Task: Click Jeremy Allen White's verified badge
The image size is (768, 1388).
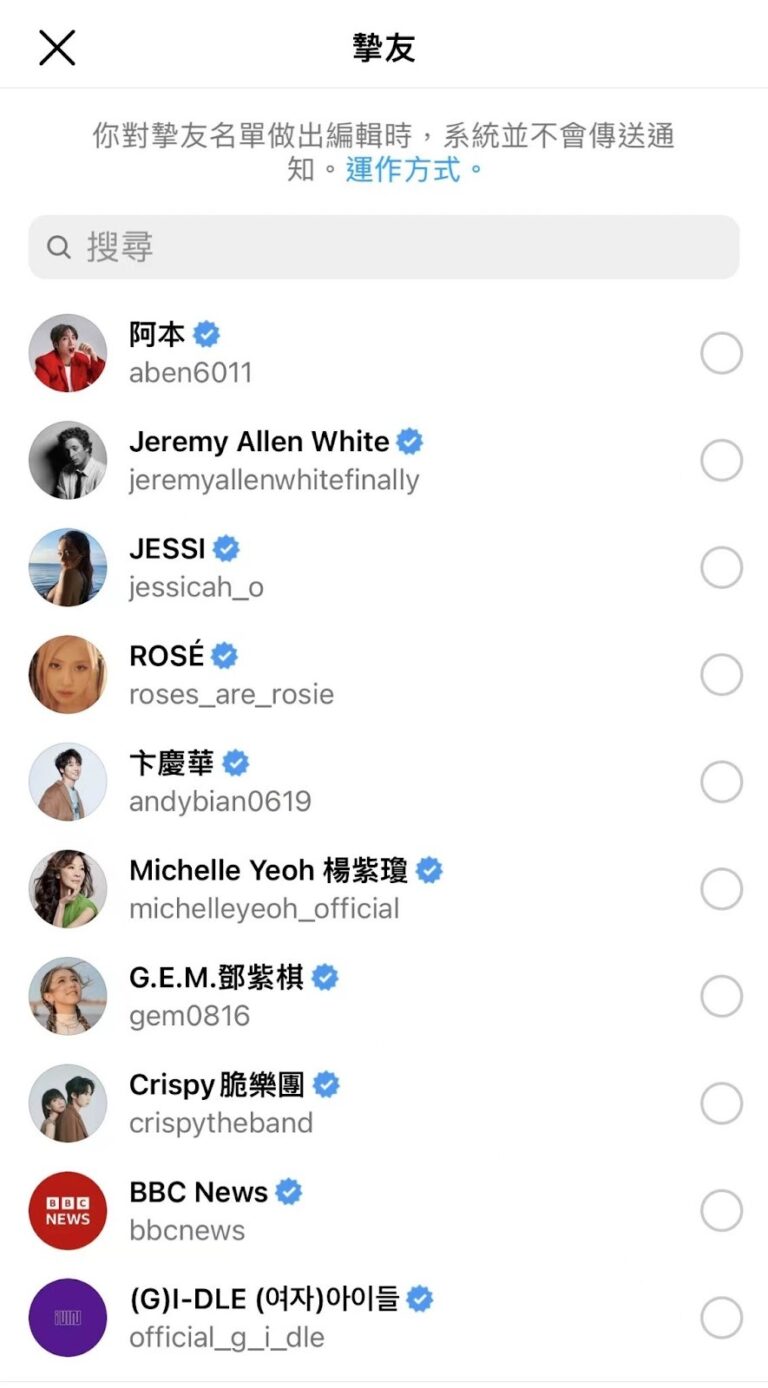Action: coord(410,442)
